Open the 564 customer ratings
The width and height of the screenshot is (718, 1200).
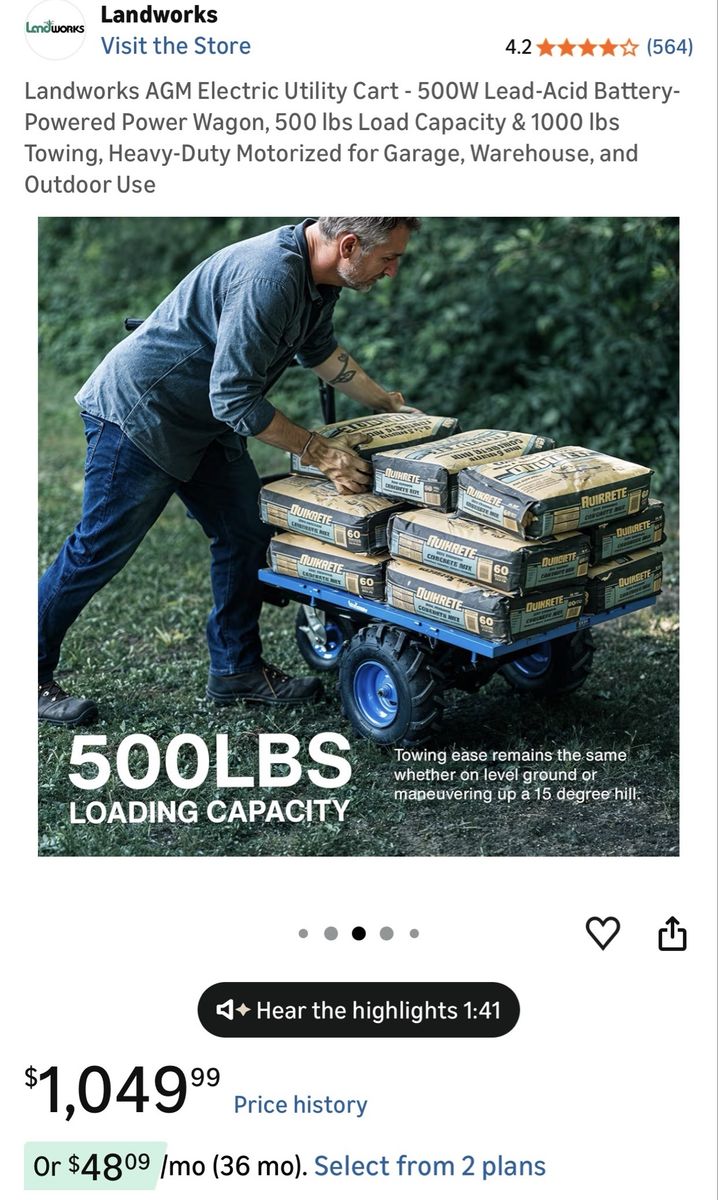[669, 46]
